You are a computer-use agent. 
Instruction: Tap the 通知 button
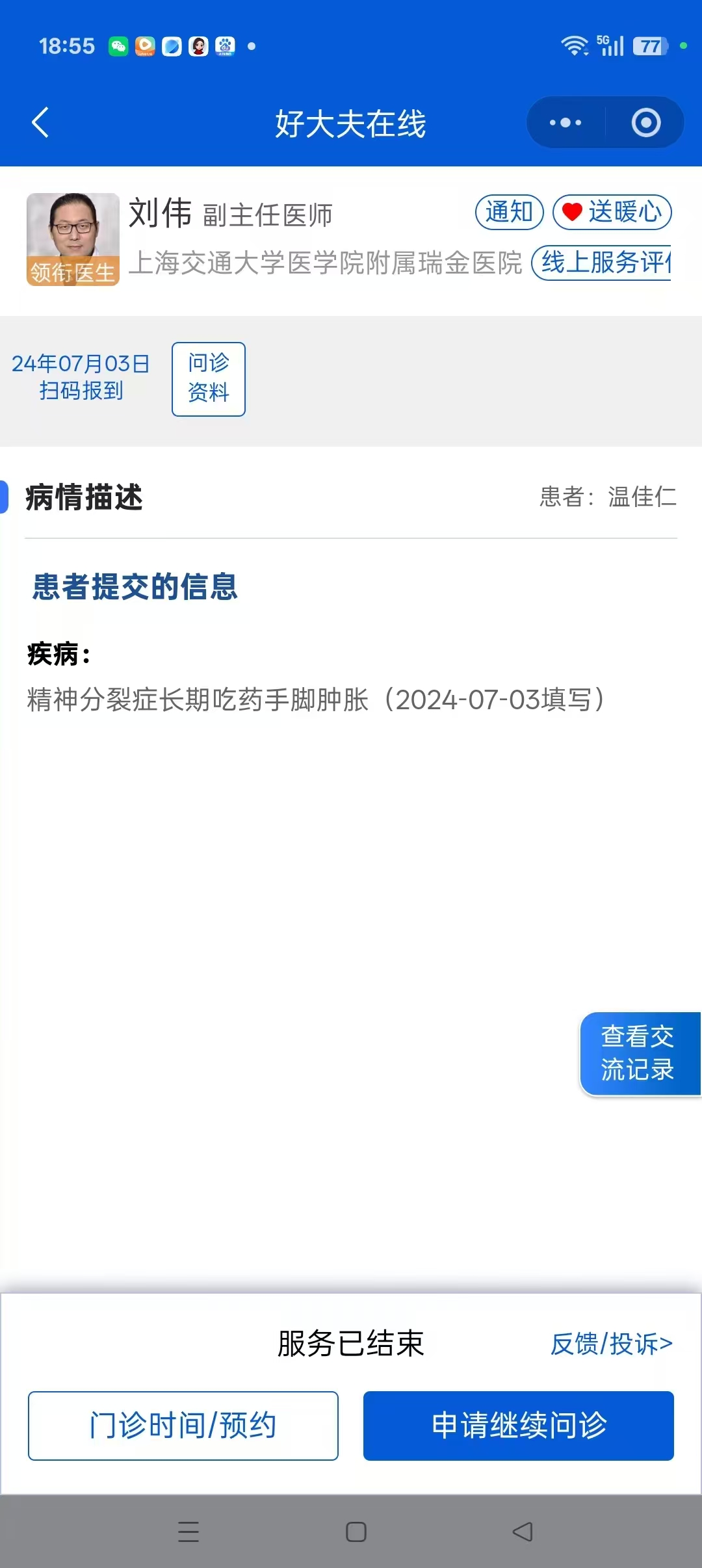pos(509,212)
